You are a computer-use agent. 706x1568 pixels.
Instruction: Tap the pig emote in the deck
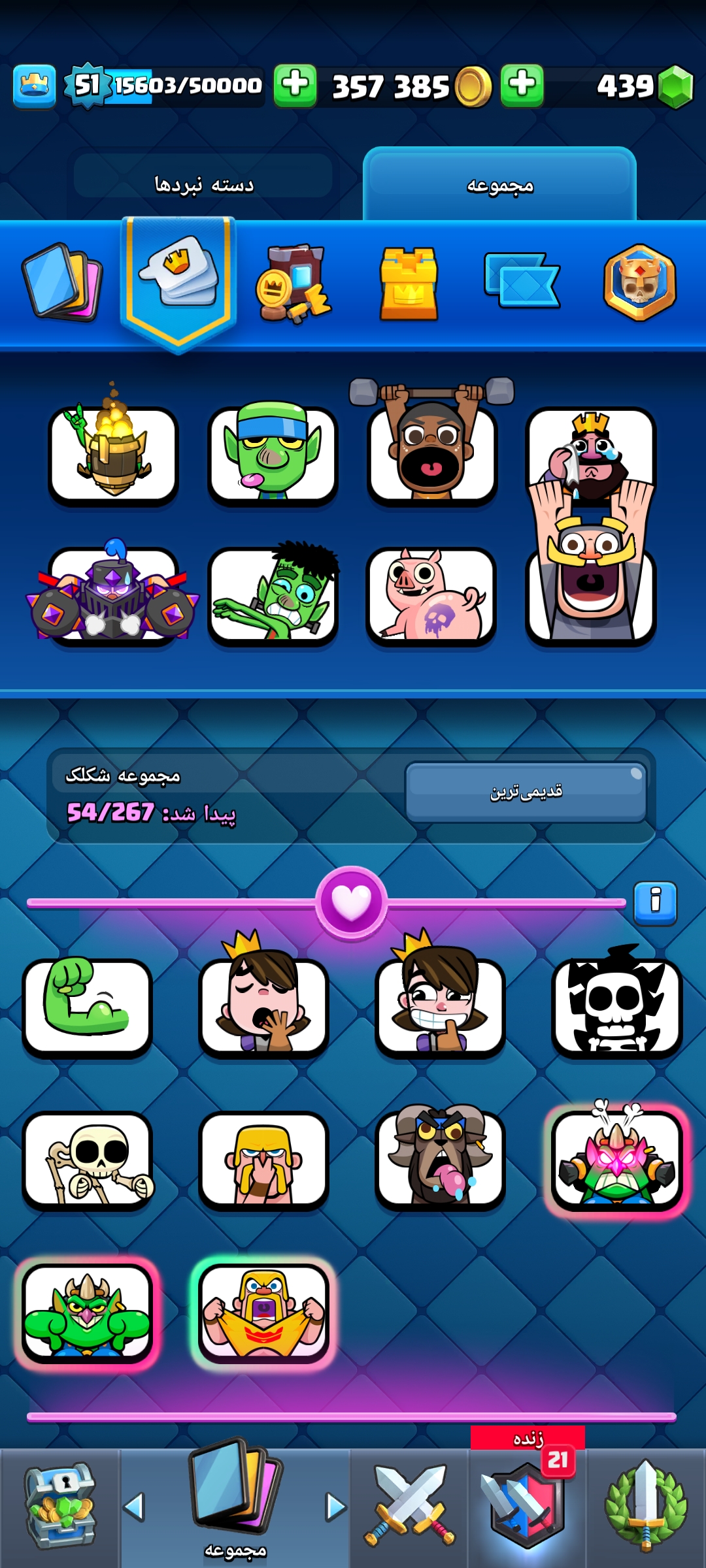tap(431, 596)
